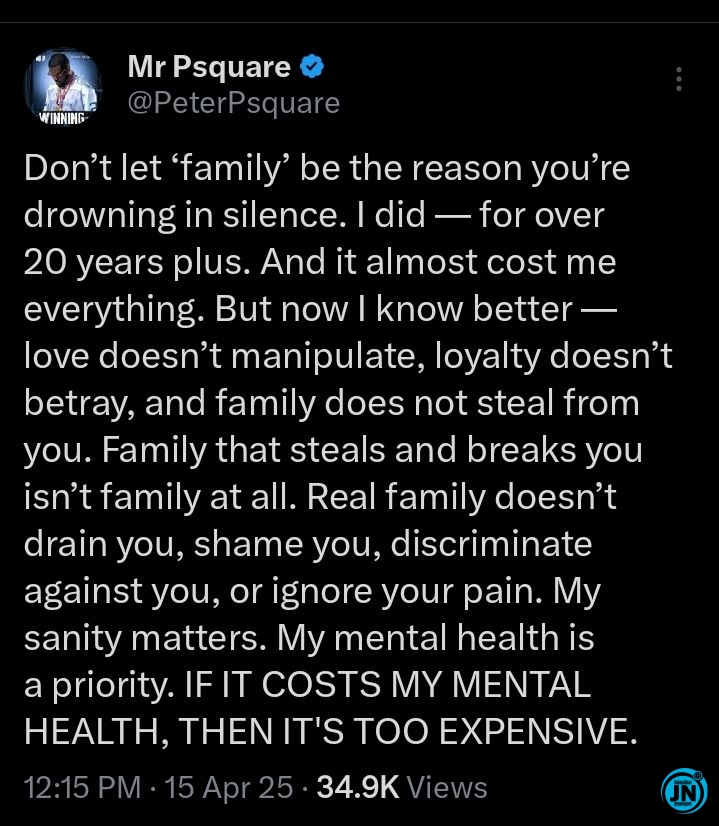719x826 pixels.
Task: Open Mr Psquare's profile picture
Action: 63,87
